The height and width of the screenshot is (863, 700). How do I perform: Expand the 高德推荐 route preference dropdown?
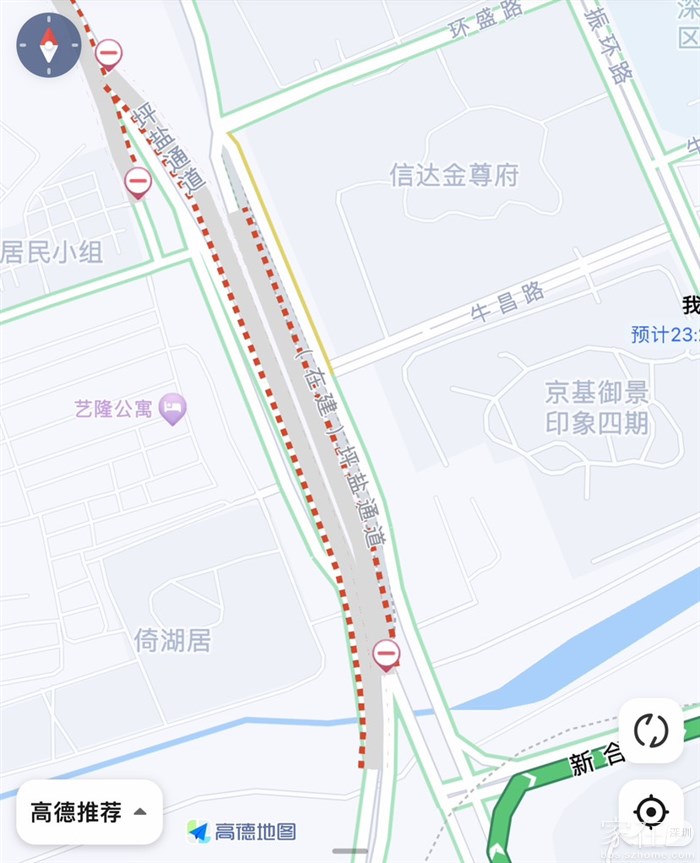click(x=89, y=811)
